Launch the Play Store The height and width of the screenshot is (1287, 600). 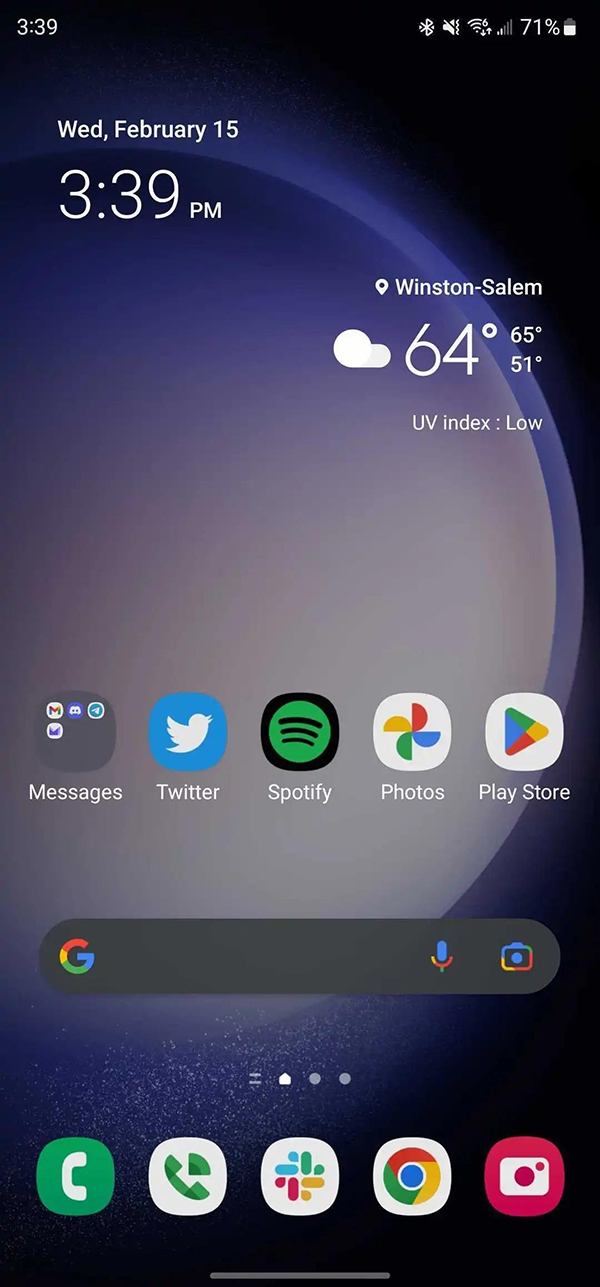[x=524, y=733]
